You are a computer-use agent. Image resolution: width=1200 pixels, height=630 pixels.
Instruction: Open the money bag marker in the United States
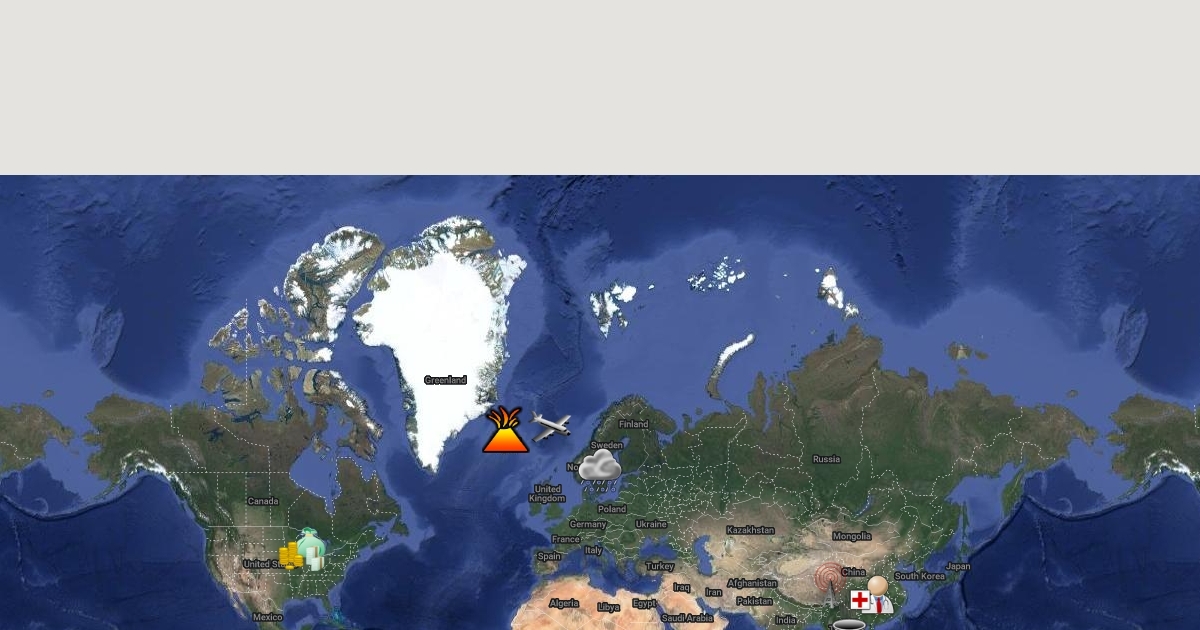310,549
